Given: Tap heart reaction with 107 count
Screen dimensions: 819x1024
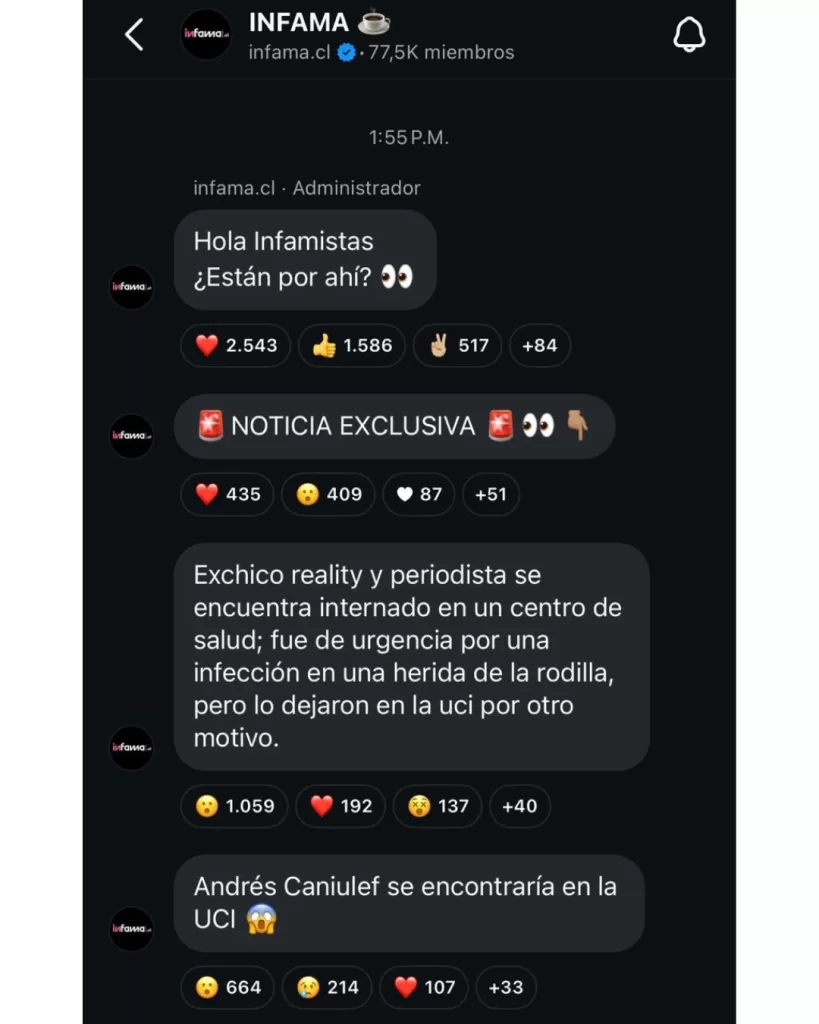Looking at the screenshot, I should 424,987.
